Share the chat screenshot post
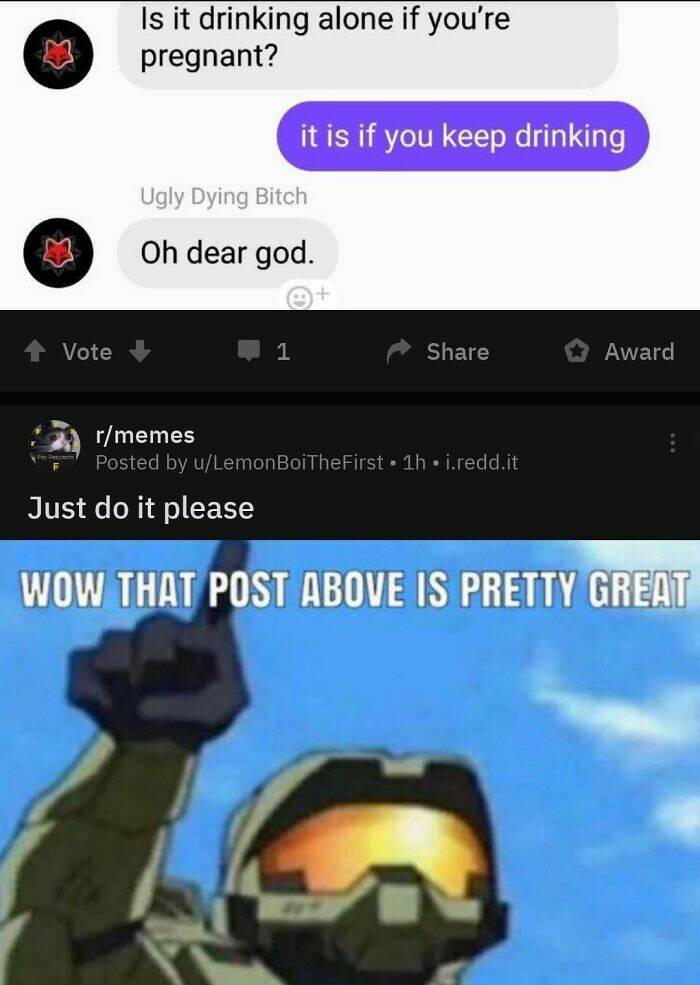Image resolution: width=700 pixels, height=985 pixels. pos(438,352)
